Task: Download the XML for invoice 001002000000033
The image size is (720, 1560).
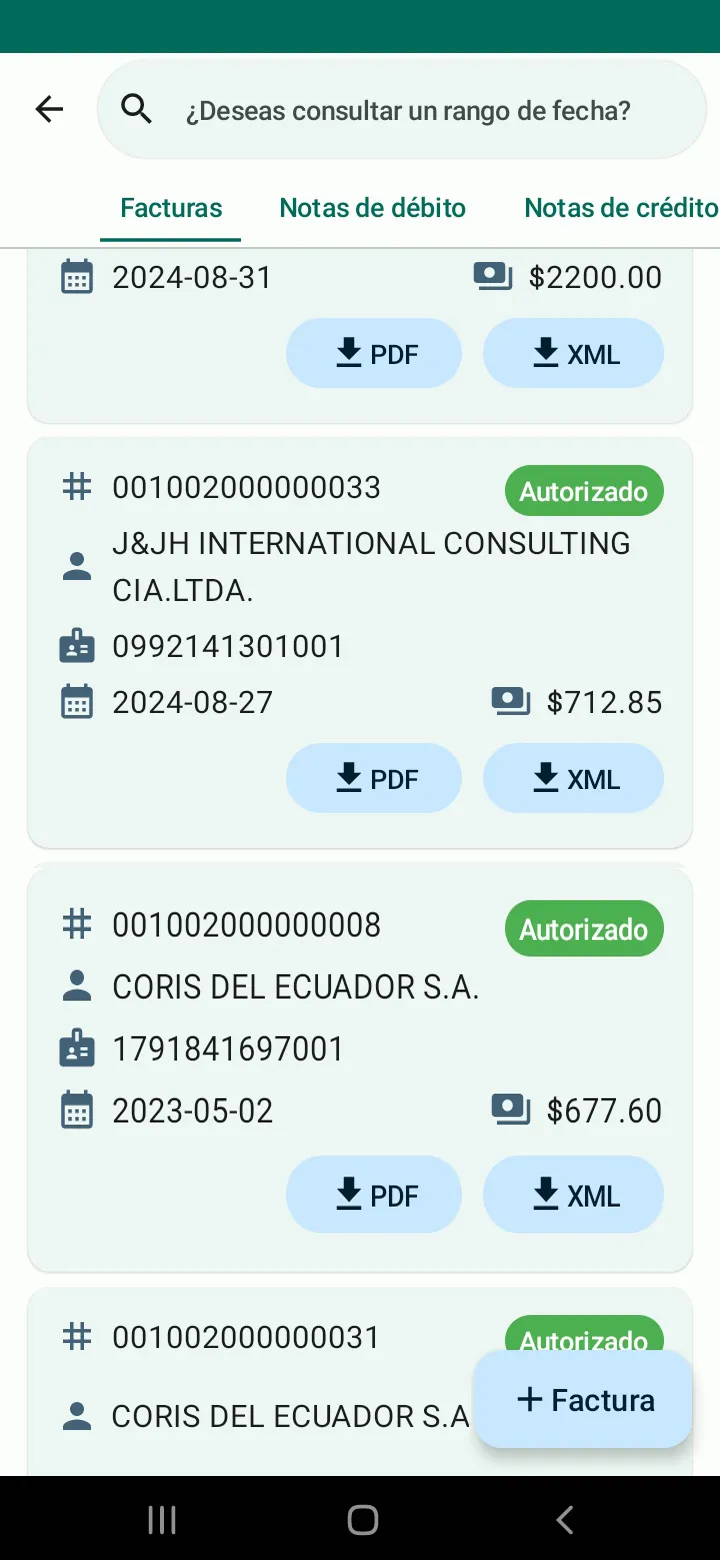Action: (573, 778)
